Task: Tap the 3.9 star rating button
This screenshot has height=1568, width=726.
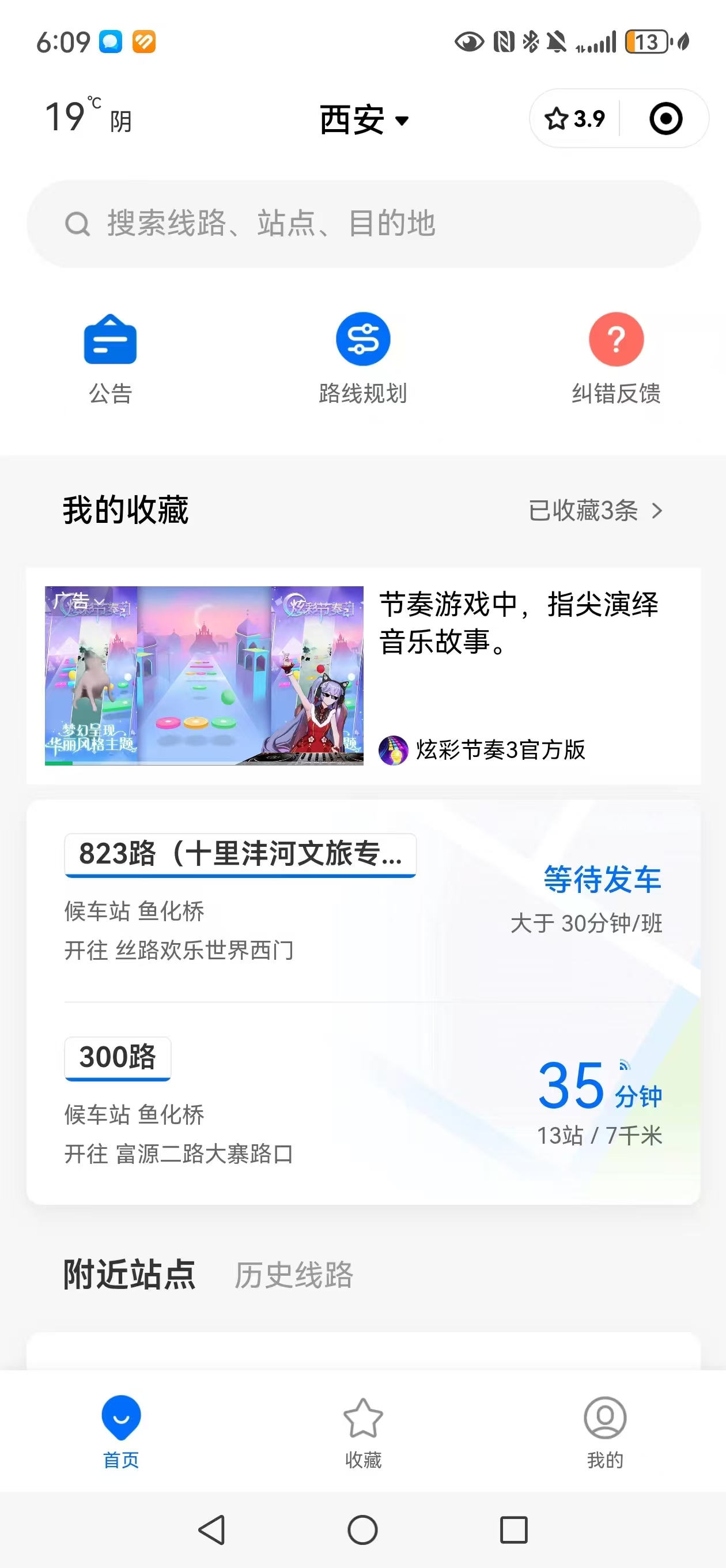Action: [x=574, y=119]
